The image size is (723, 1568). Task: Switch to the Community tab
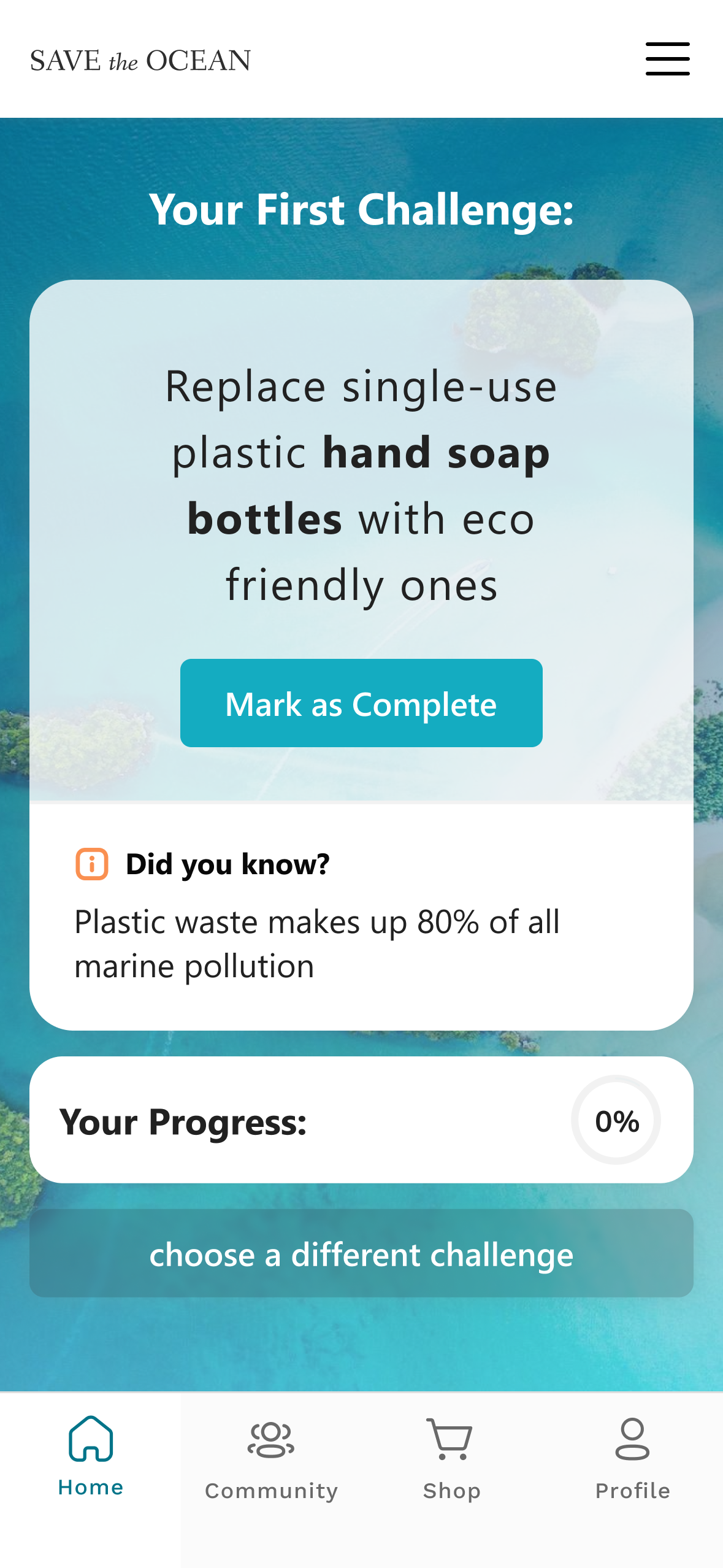pos(271,1459)
